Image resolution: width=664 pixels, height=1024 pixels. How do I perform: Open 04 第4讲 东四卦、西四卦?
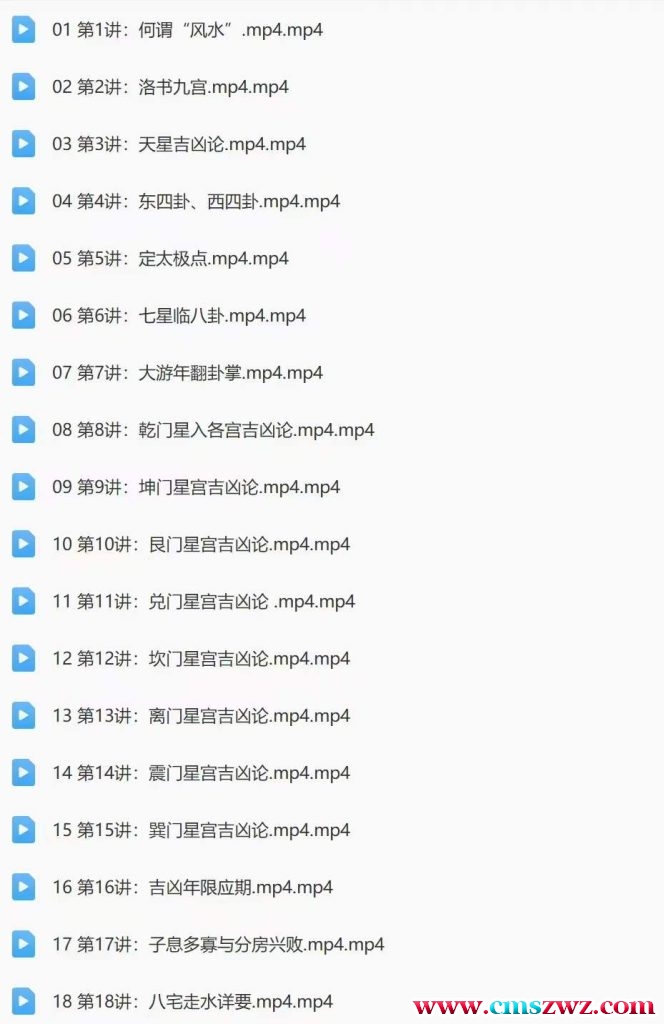196,201
